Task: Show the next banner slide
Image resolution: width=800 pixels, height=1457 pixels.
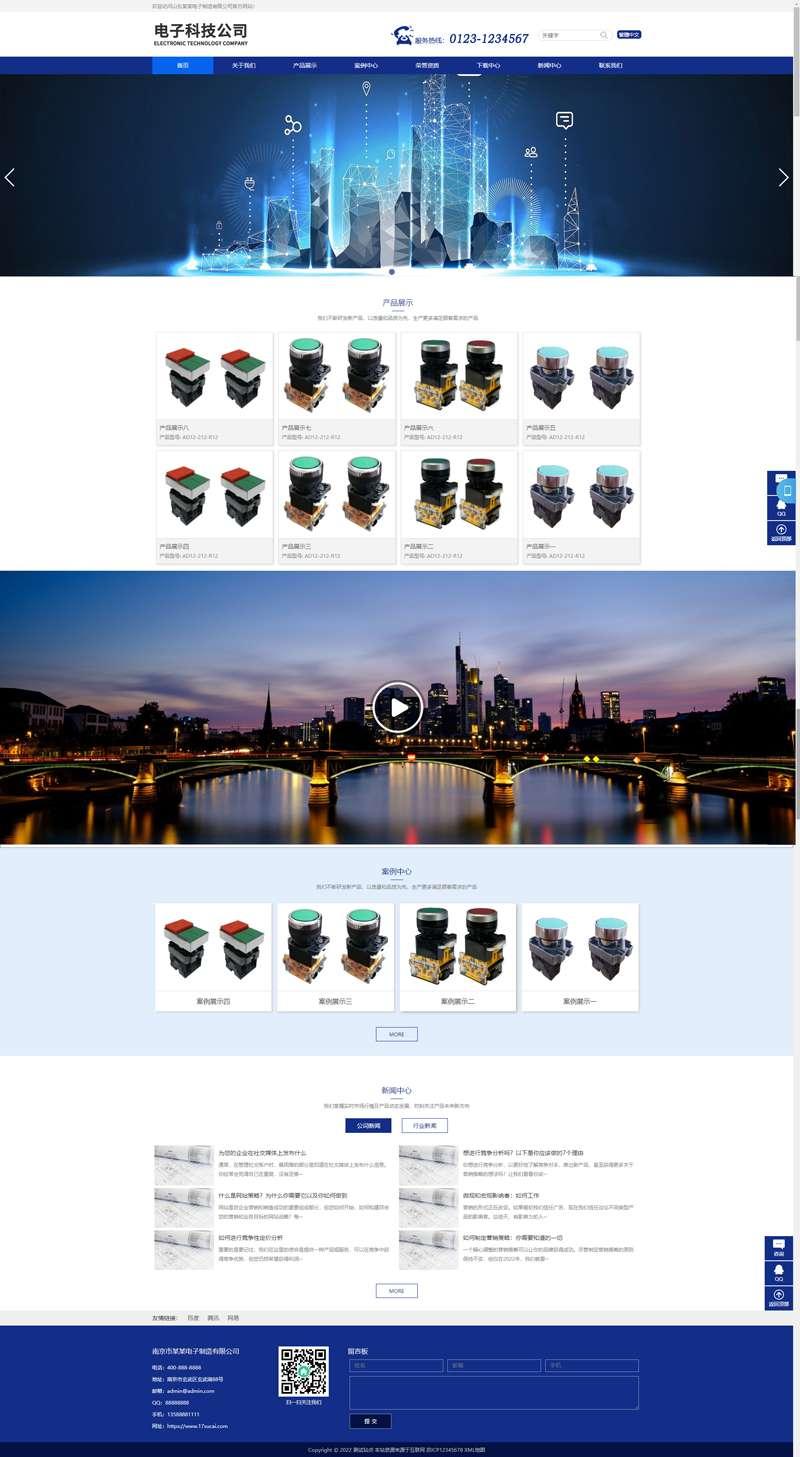Action: point(783,177)
